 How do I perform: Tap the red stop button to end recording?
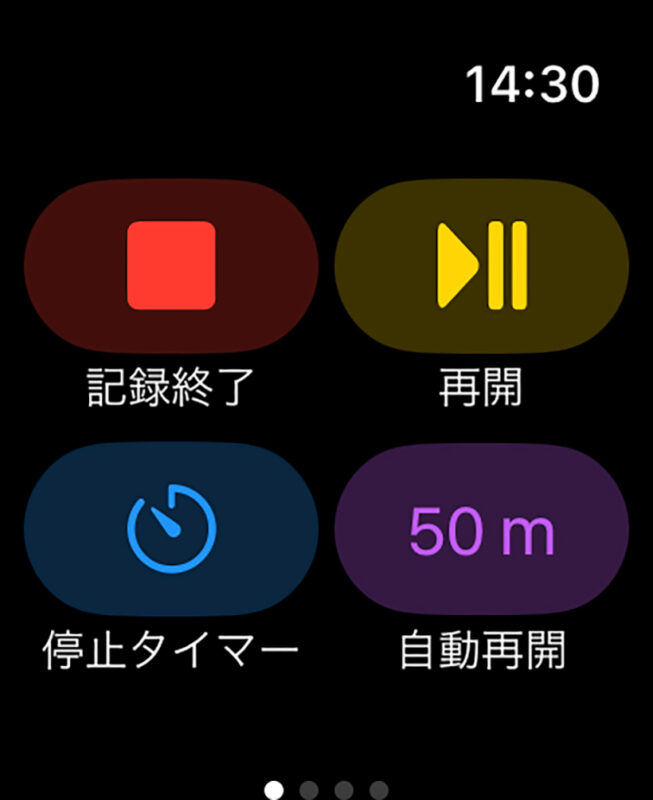tap(171, 265)
